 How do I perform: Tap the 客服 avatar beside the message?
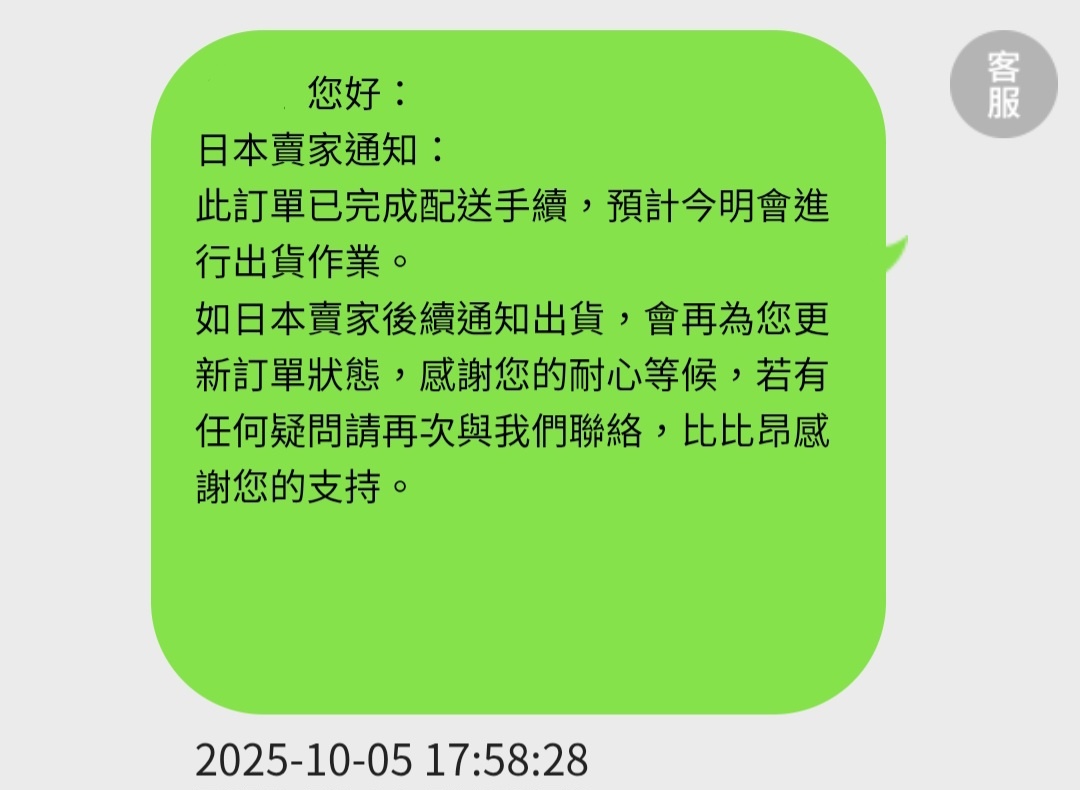[1003, 84]
